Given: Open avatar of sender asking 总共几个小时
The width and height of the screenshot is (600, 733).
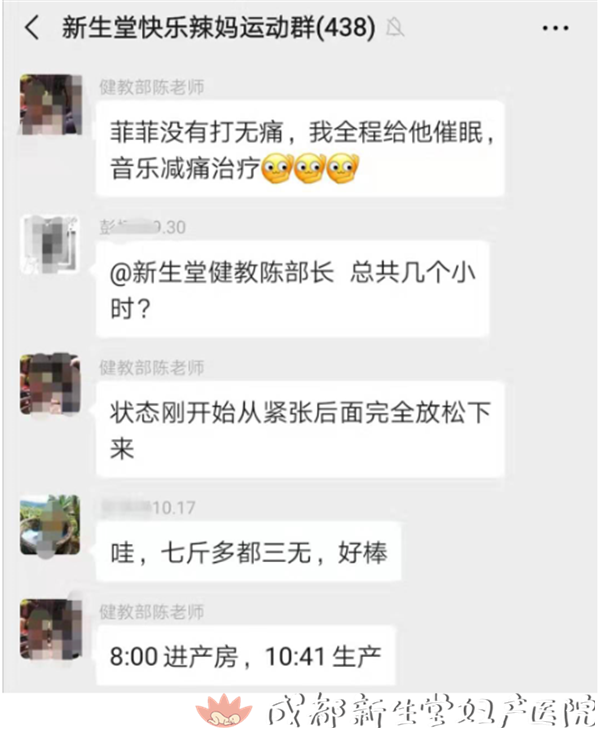Looking at the screenshot, I should (50, 245).
